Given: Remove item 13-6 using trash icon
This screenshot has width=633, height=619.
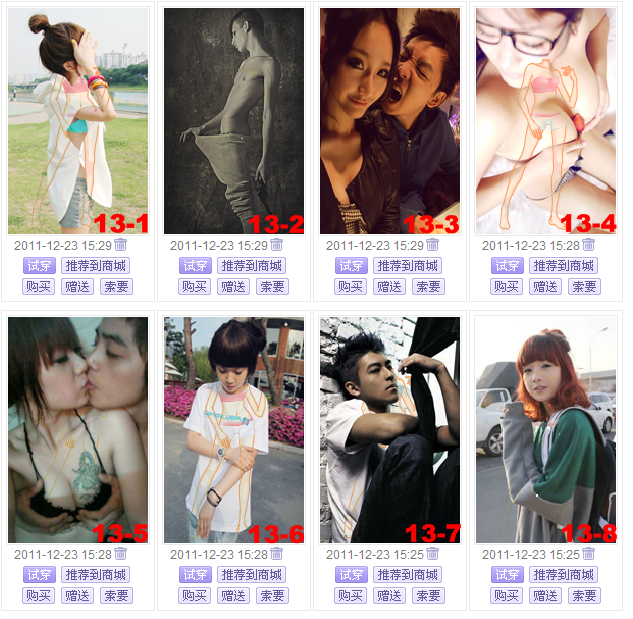Looking at the screenshot, I should (277, 554).
